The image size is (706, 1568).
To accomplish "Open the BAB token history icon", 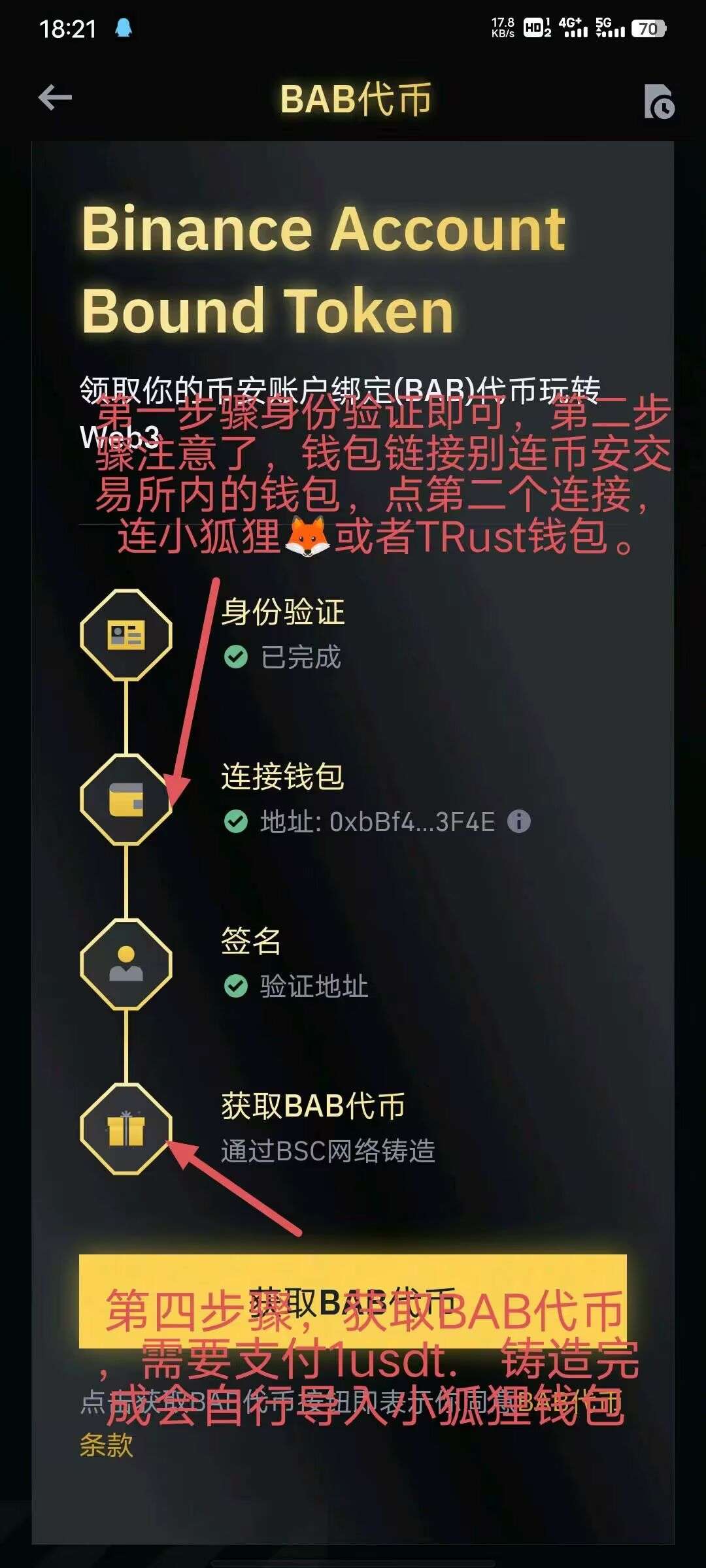I will 658,101.
